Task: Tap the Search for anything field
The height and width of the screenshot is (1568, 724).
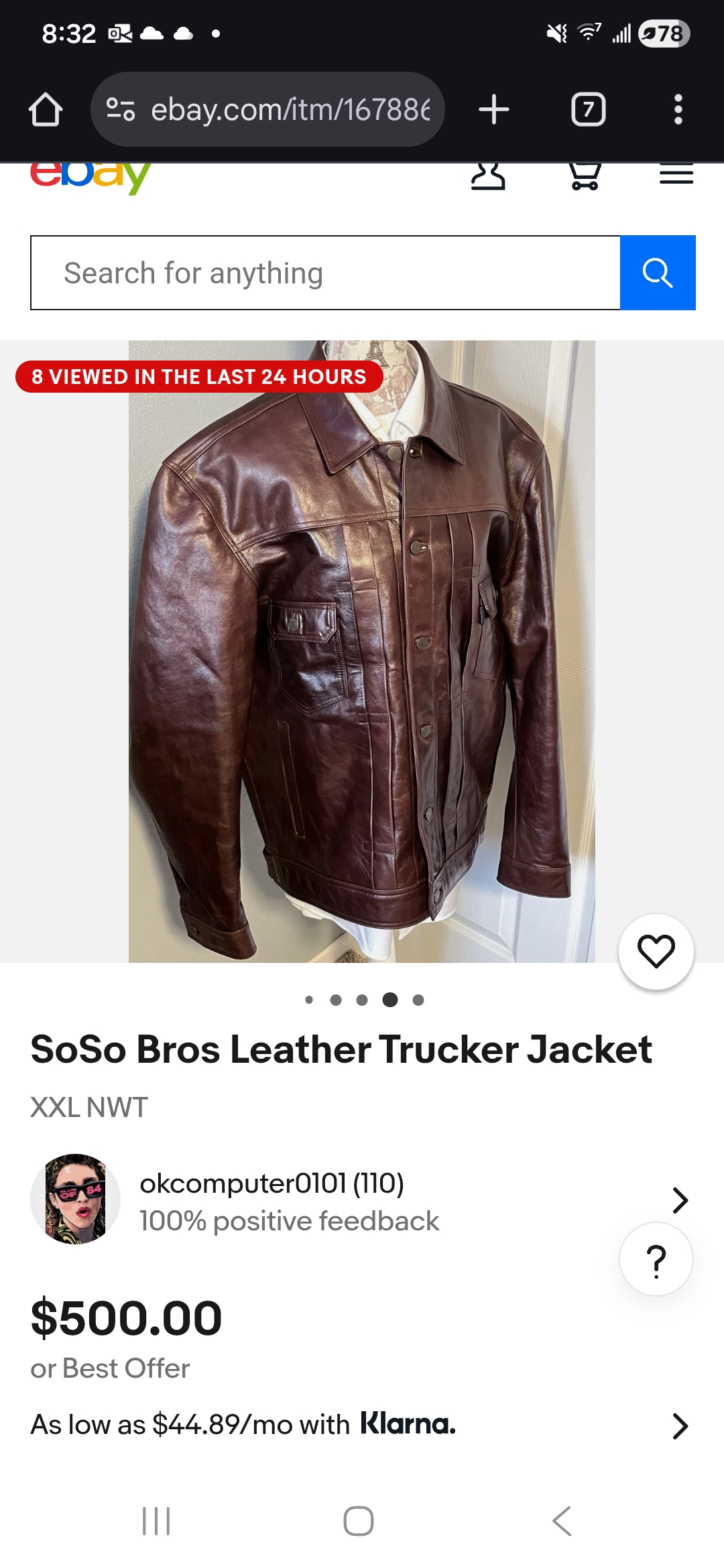Action: pyautogui.click(x=325, y=273)
